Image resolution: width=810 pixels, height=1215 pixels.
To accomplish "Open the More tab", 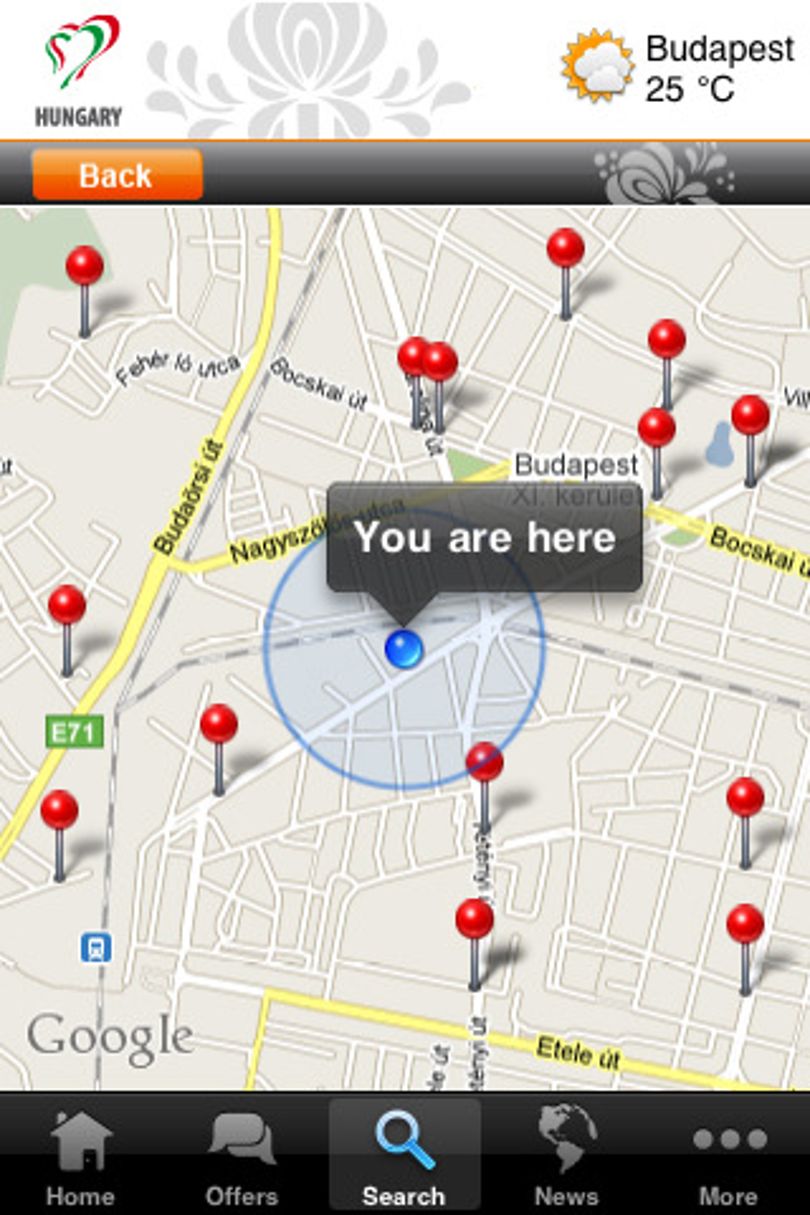I will (727, 1154).
